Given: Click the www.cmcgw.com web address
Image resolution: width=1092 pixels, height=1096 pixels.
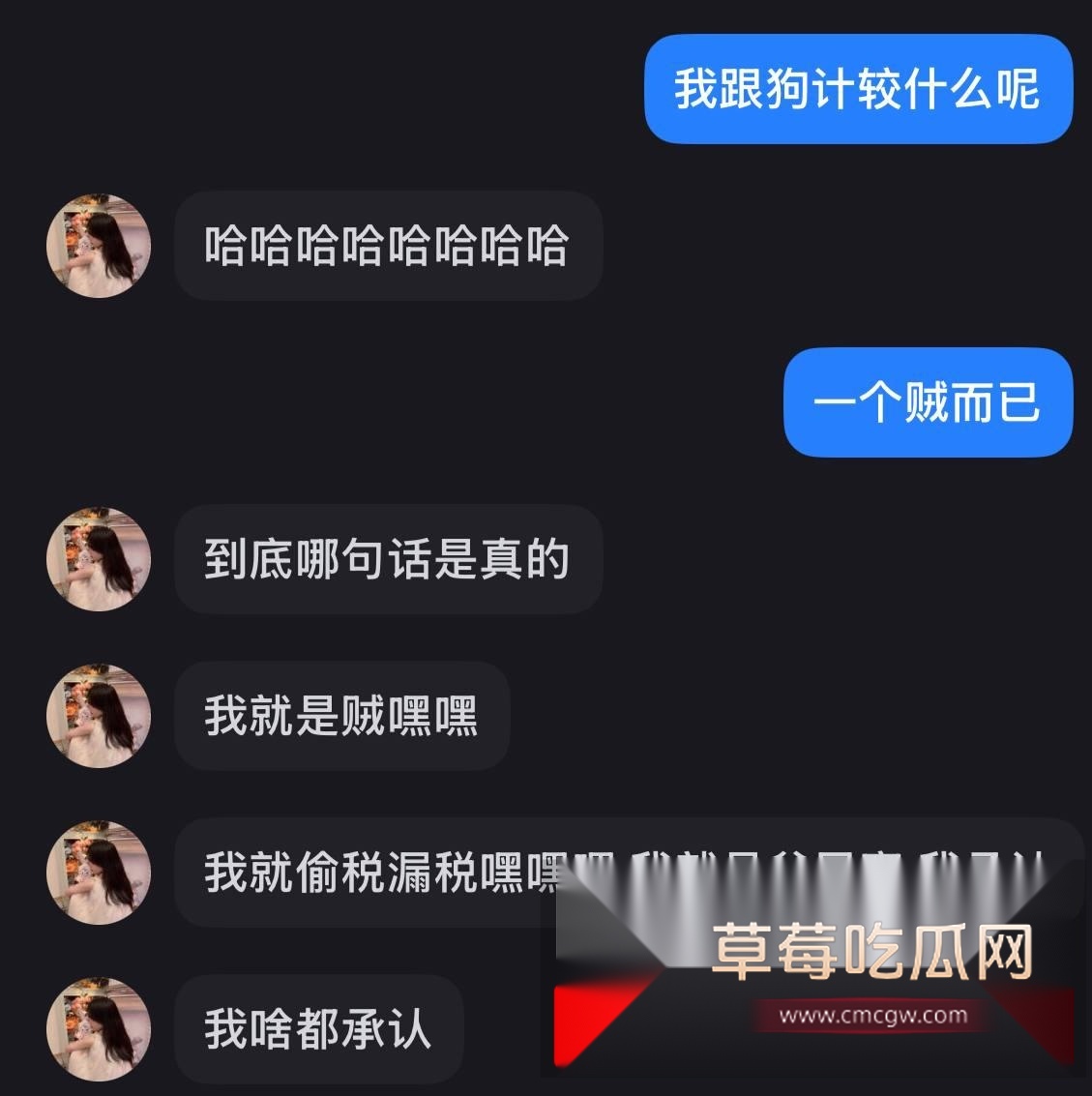Looking at the screenshot, I should (x=871, y=1014).
